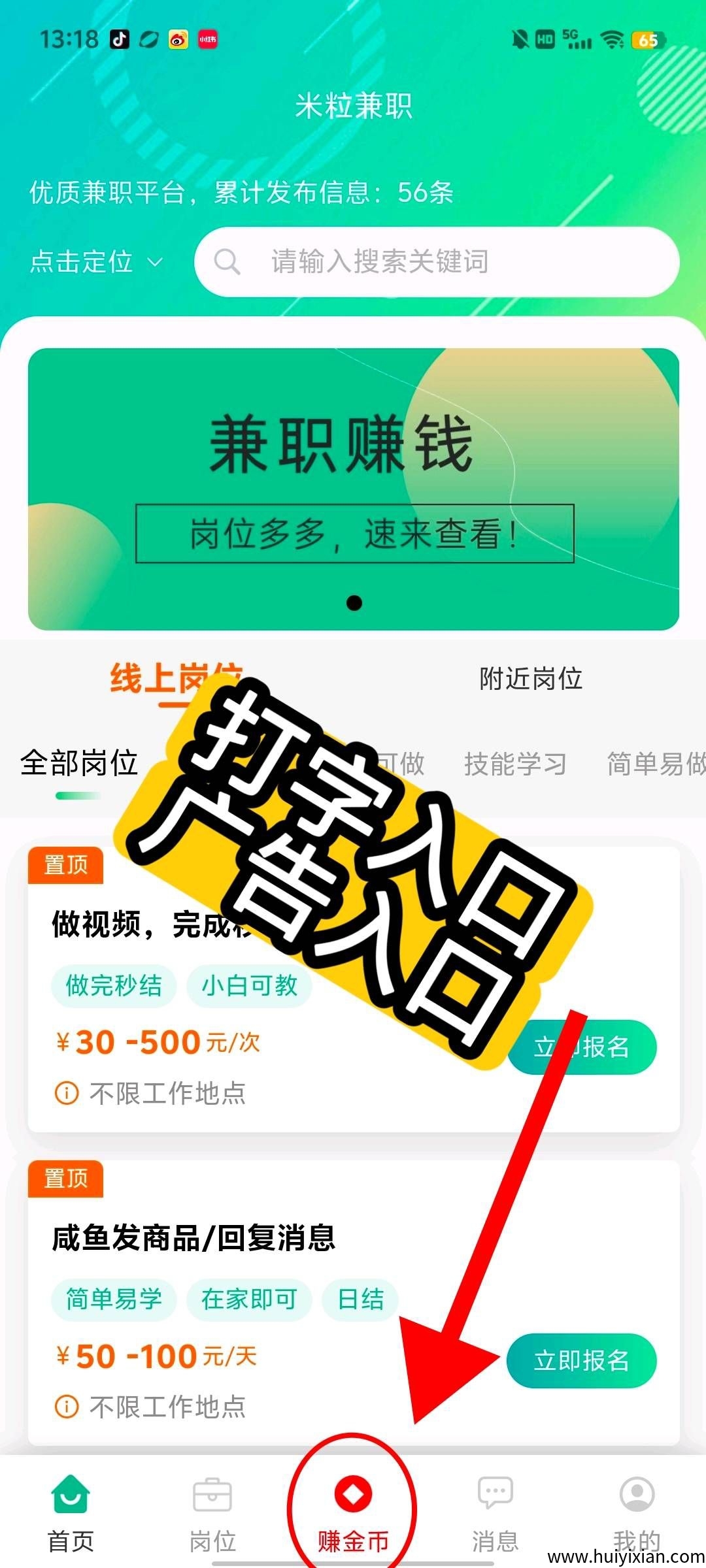Expand the 点击定位 location dropdown
This screenshot has width=706, height=1568.
pyautogui.click(x=95, y=262)
